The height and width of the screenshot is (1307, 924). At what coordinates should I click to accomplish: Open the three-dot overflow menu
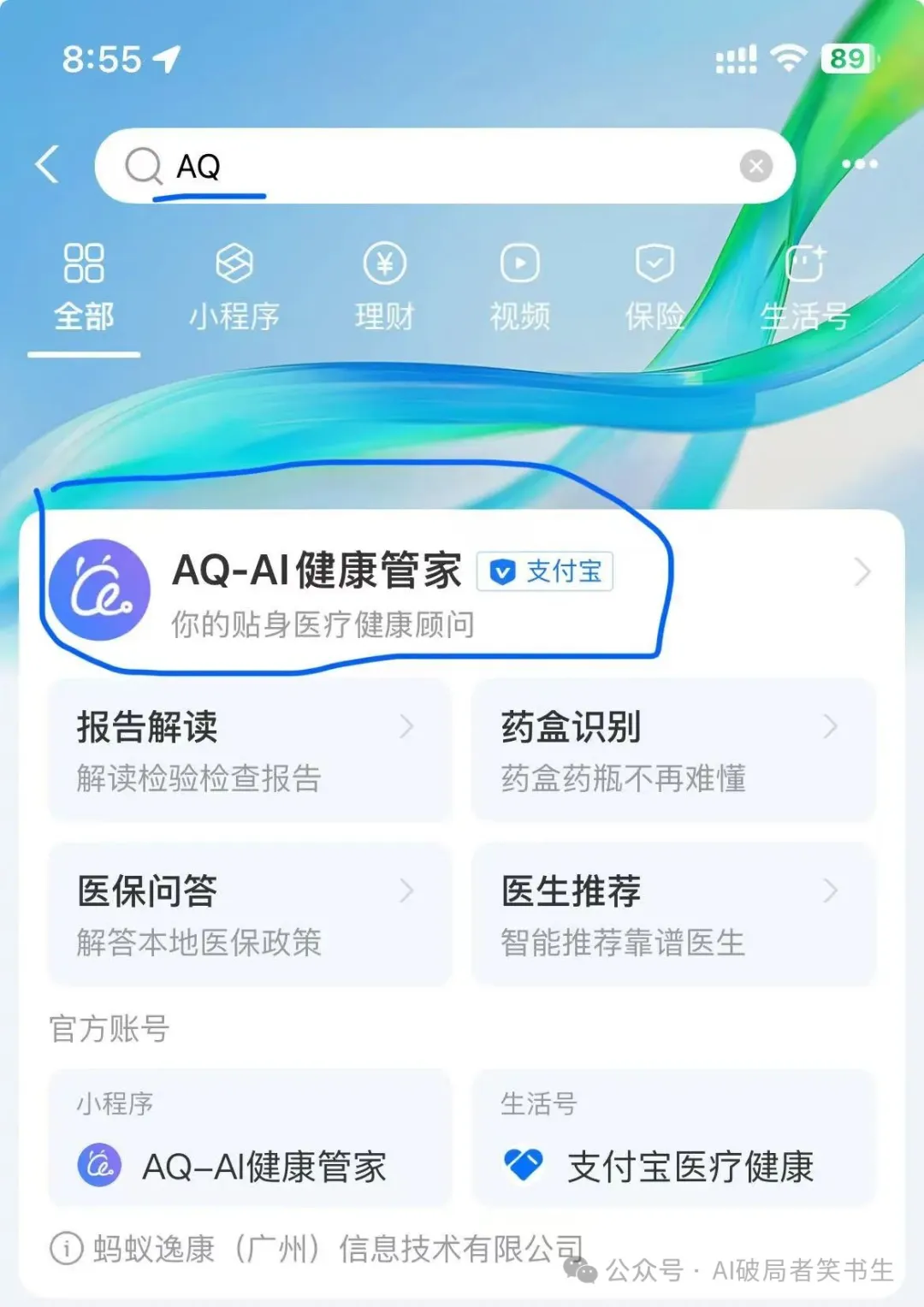coord(859,164)
